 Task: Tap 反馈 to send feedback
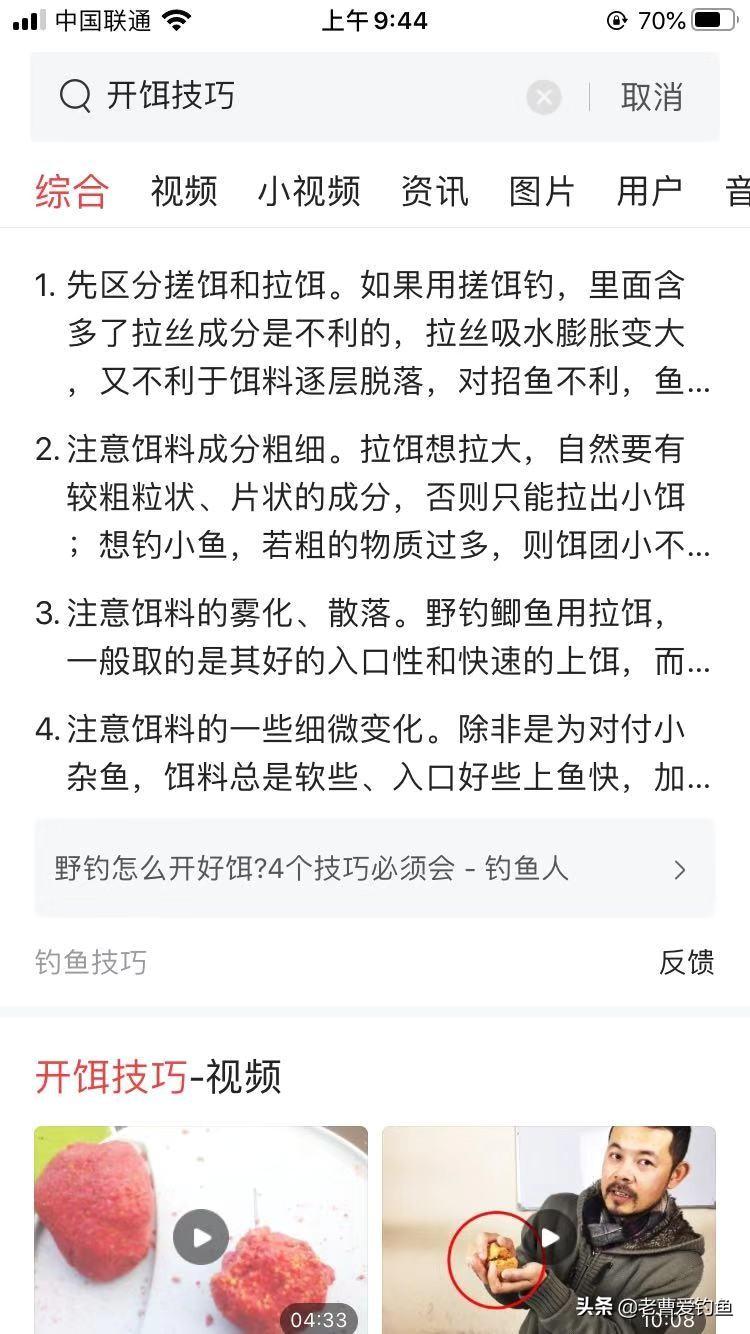(x=686, y=962)
